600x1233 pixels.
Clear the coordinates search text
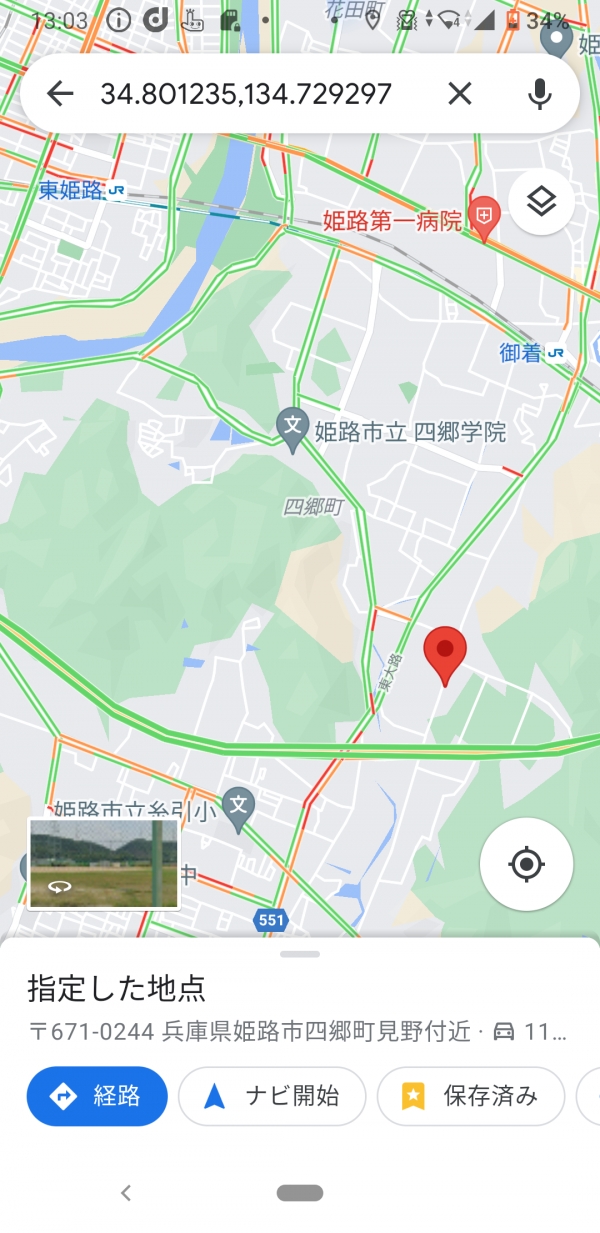pos(459,94)
